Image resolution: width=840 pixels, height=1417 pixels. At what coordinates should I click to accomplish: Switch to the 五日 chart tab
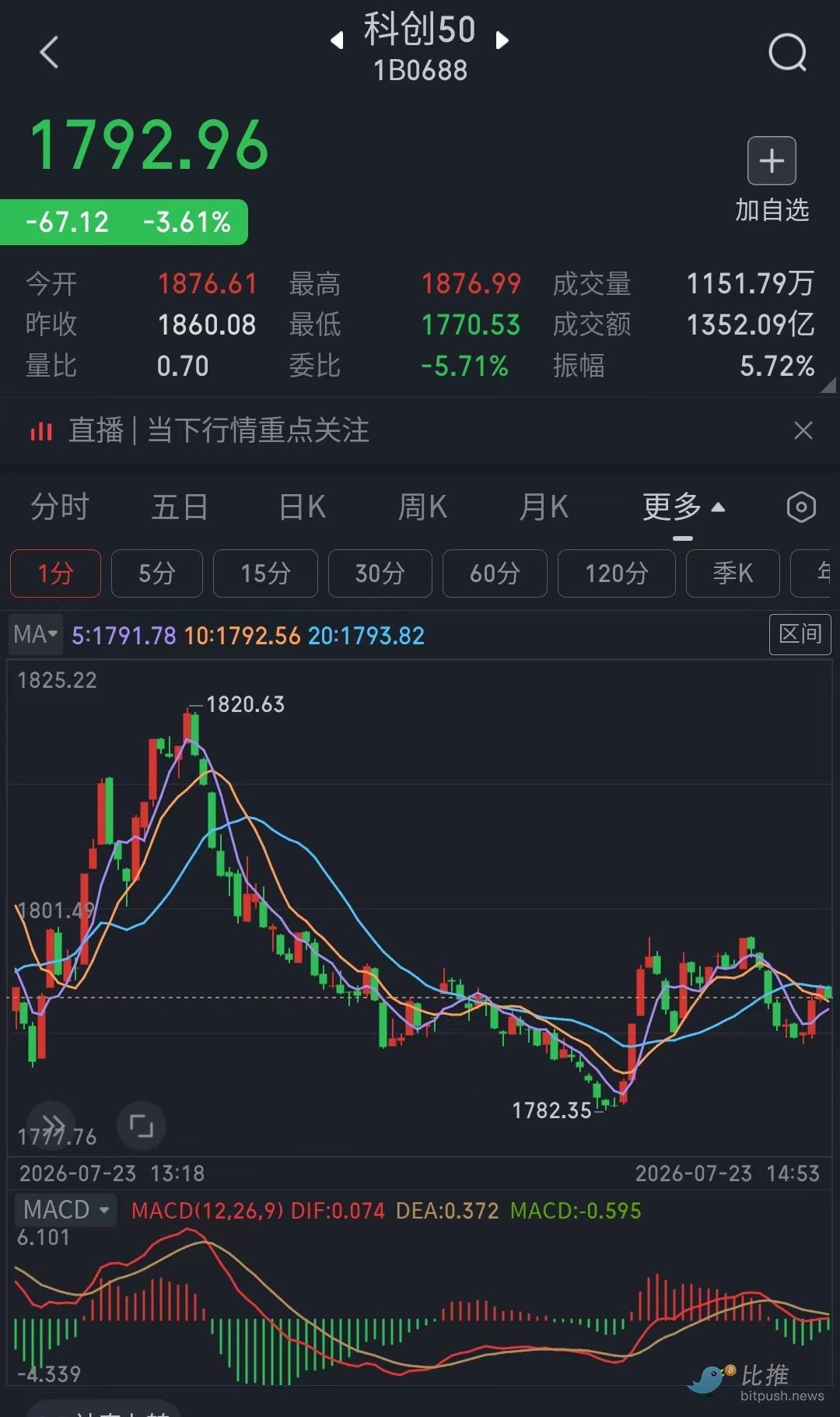[180, 507]
